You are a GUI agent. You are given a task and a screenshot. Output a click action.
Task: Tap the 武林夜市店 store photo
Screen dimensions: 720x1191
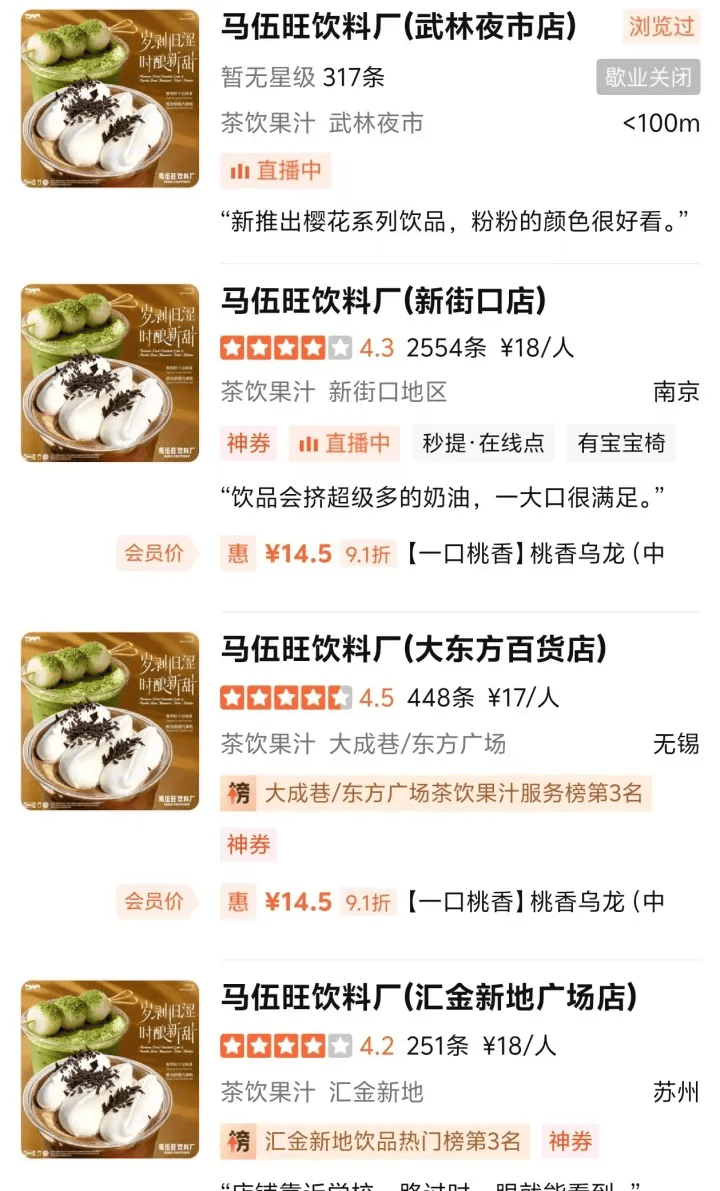point(110,98)
